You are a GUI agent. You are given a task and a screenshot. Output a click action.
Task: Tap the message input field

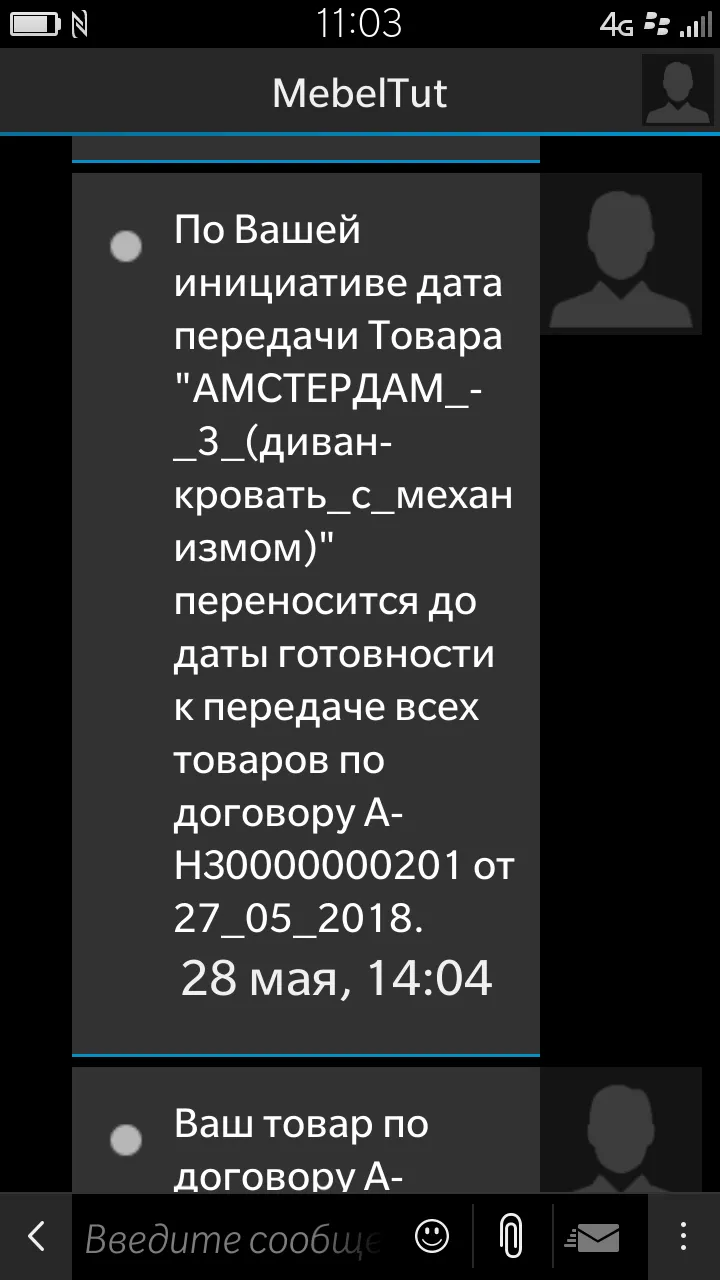[235, 1238]
